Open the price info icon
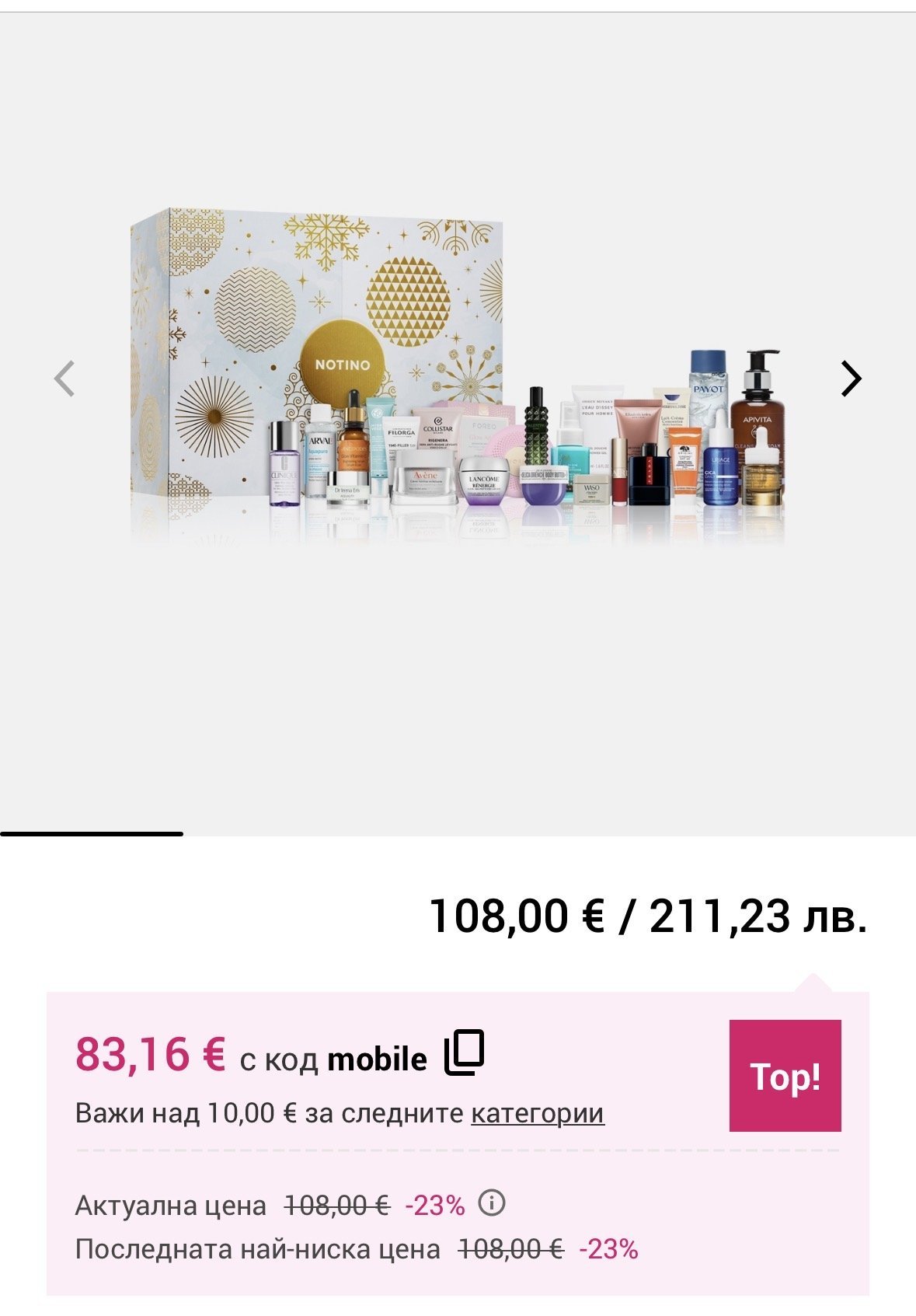Screen dimensions: 916x1316 pyautogui.click(x=491, y=1203)
